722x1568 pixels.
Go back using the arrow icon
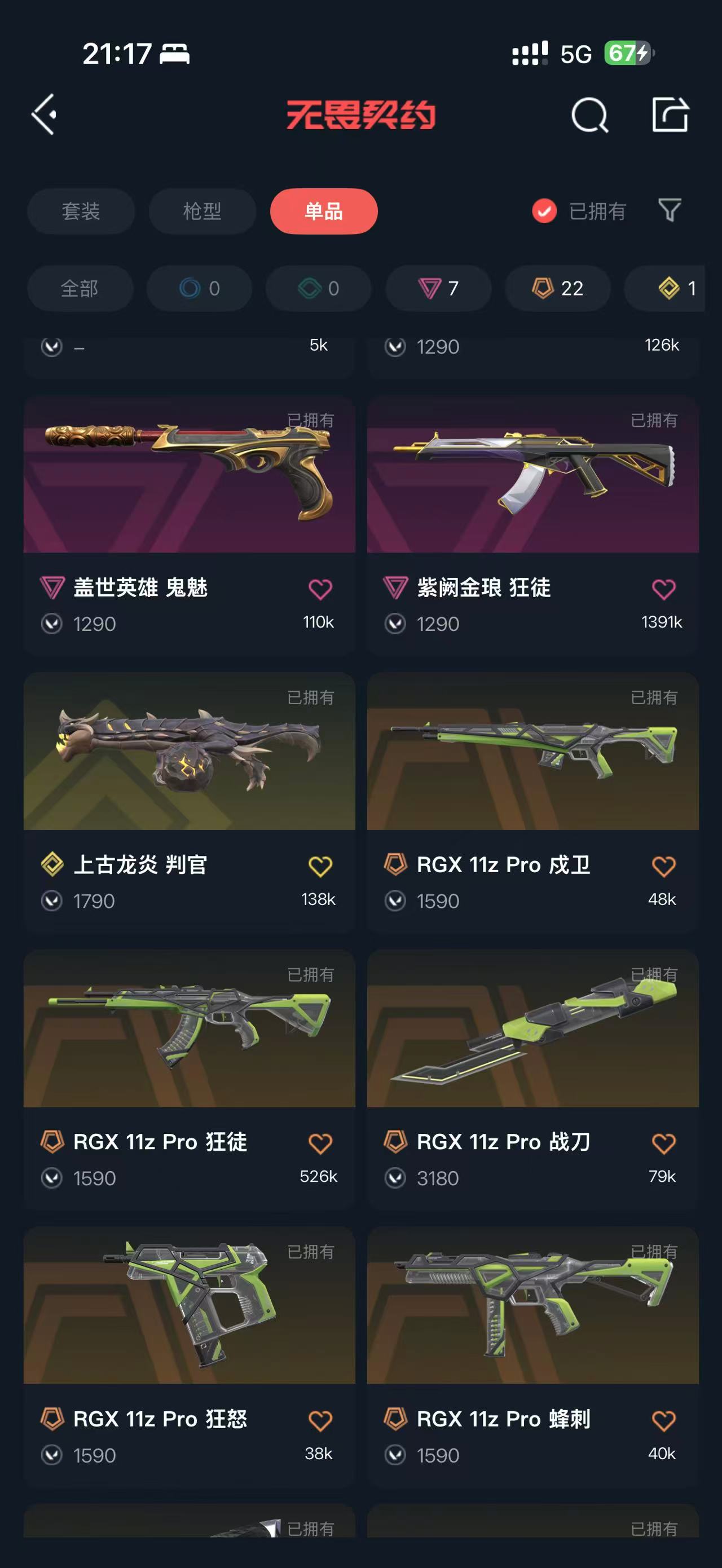click(x=45, y=114)
